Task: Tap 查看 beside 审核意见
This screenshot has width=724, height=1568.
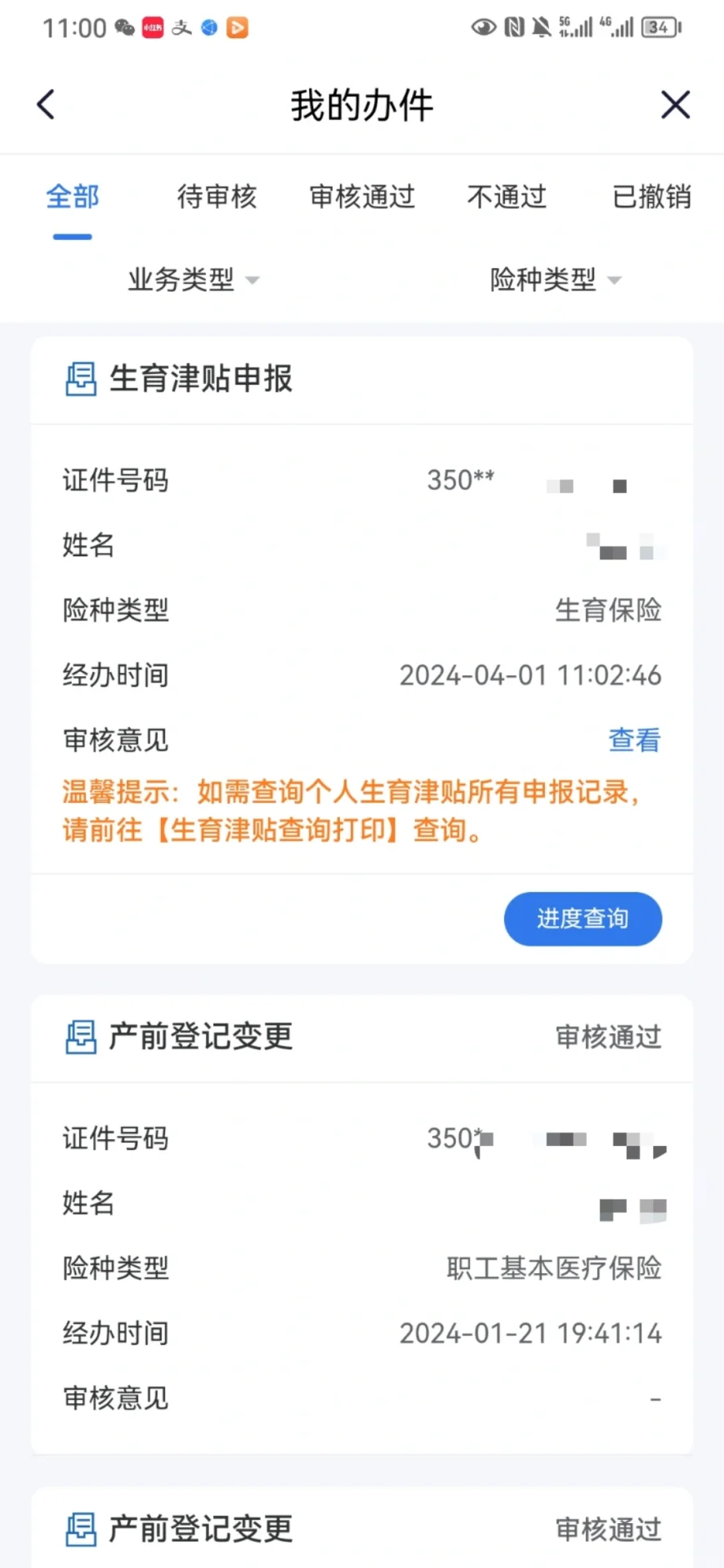Action: pos(634,740)
